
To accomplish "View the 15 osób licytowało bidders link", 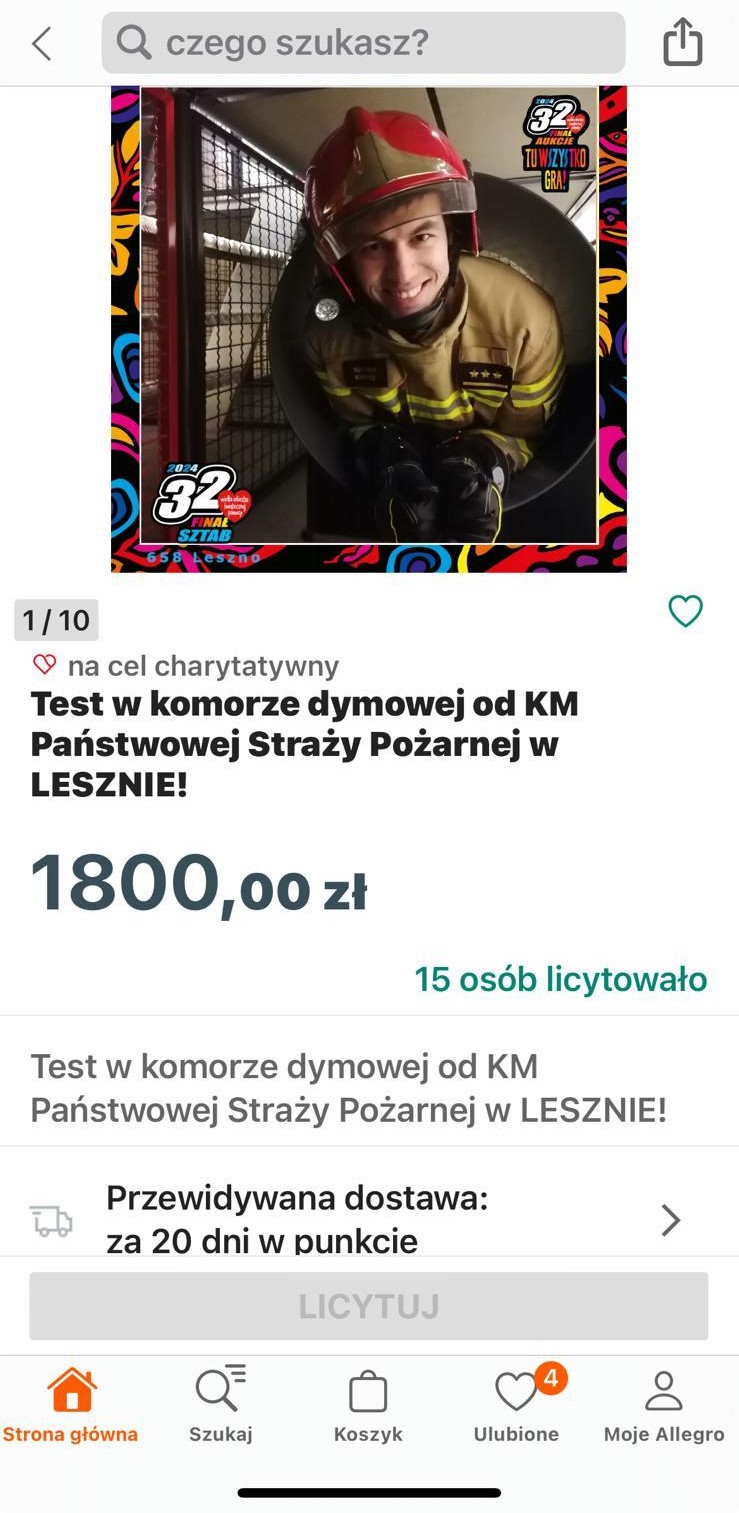I will pyautogui.click(x=560, y=979).
